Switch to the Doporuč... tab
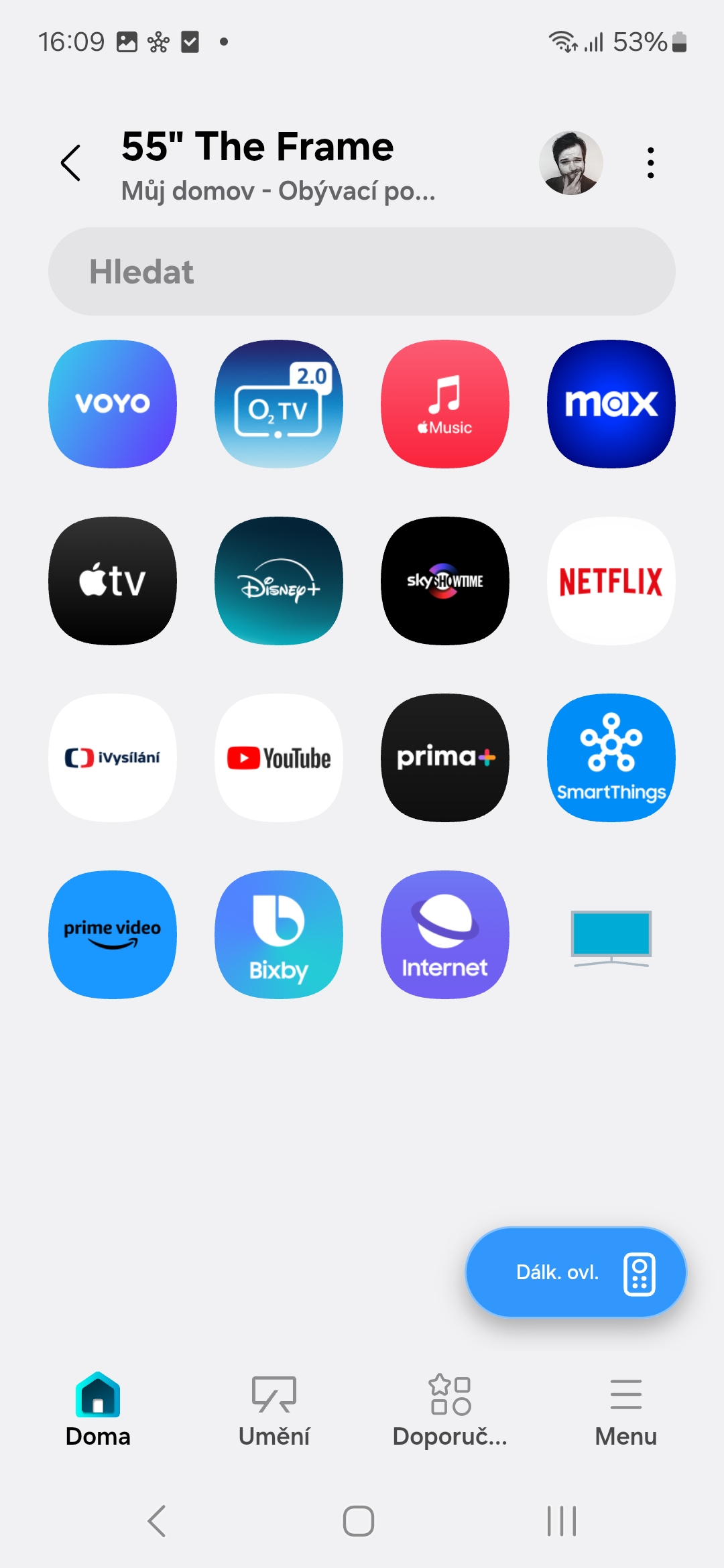This screenshot has height=1568, width=724. point(450,1410)
